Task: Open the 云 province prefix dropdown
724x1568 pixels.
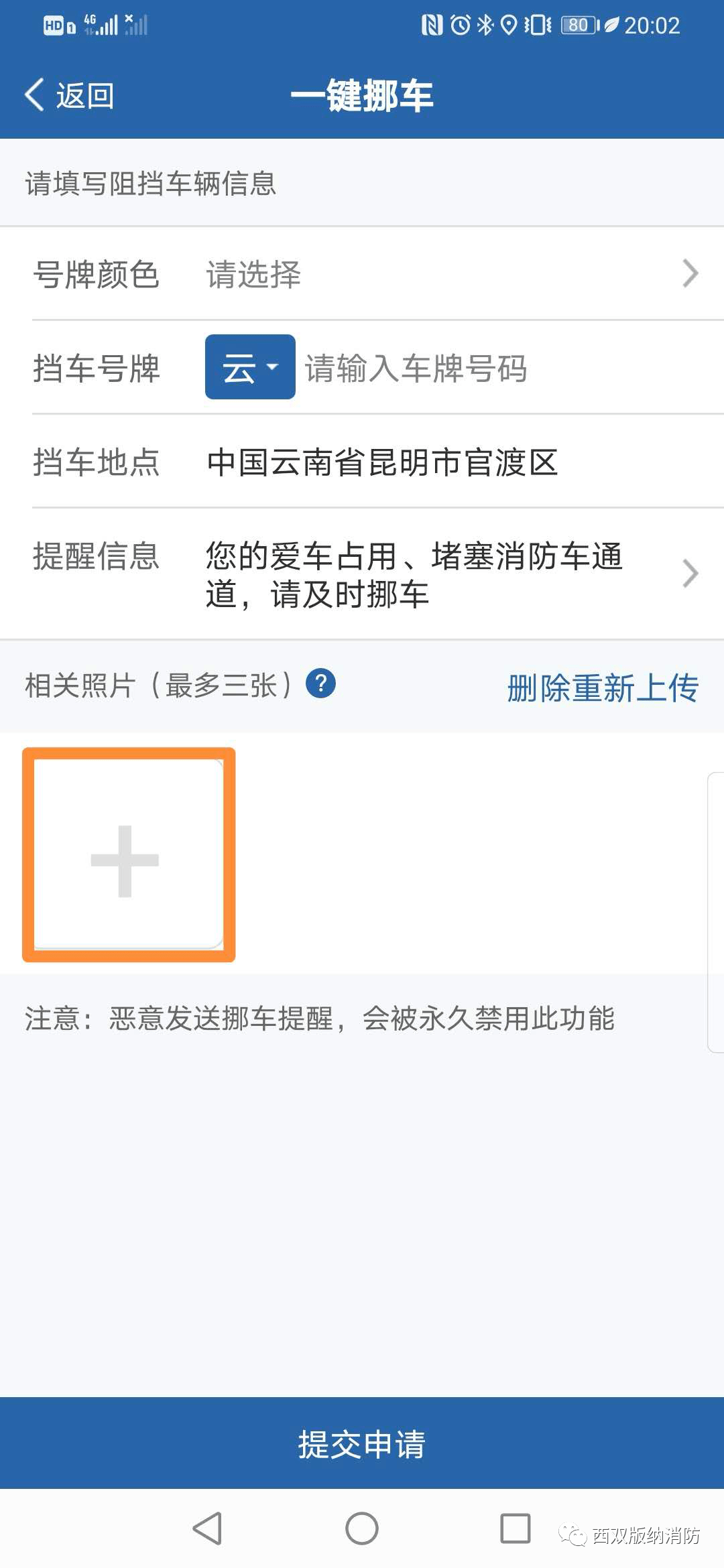Action: point(250,367)
